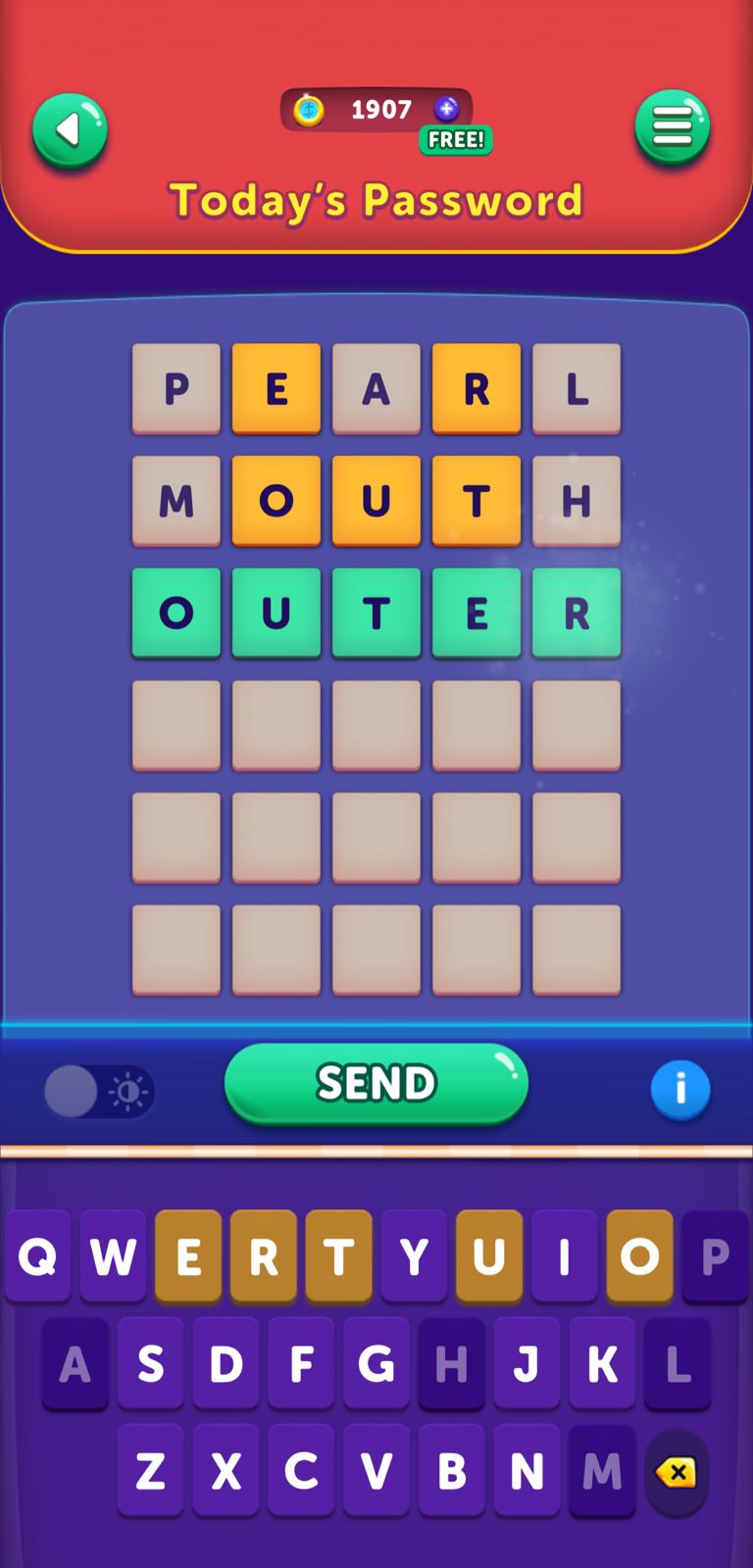
Task: Tap the letter B key
Action: click(451, 1470)
